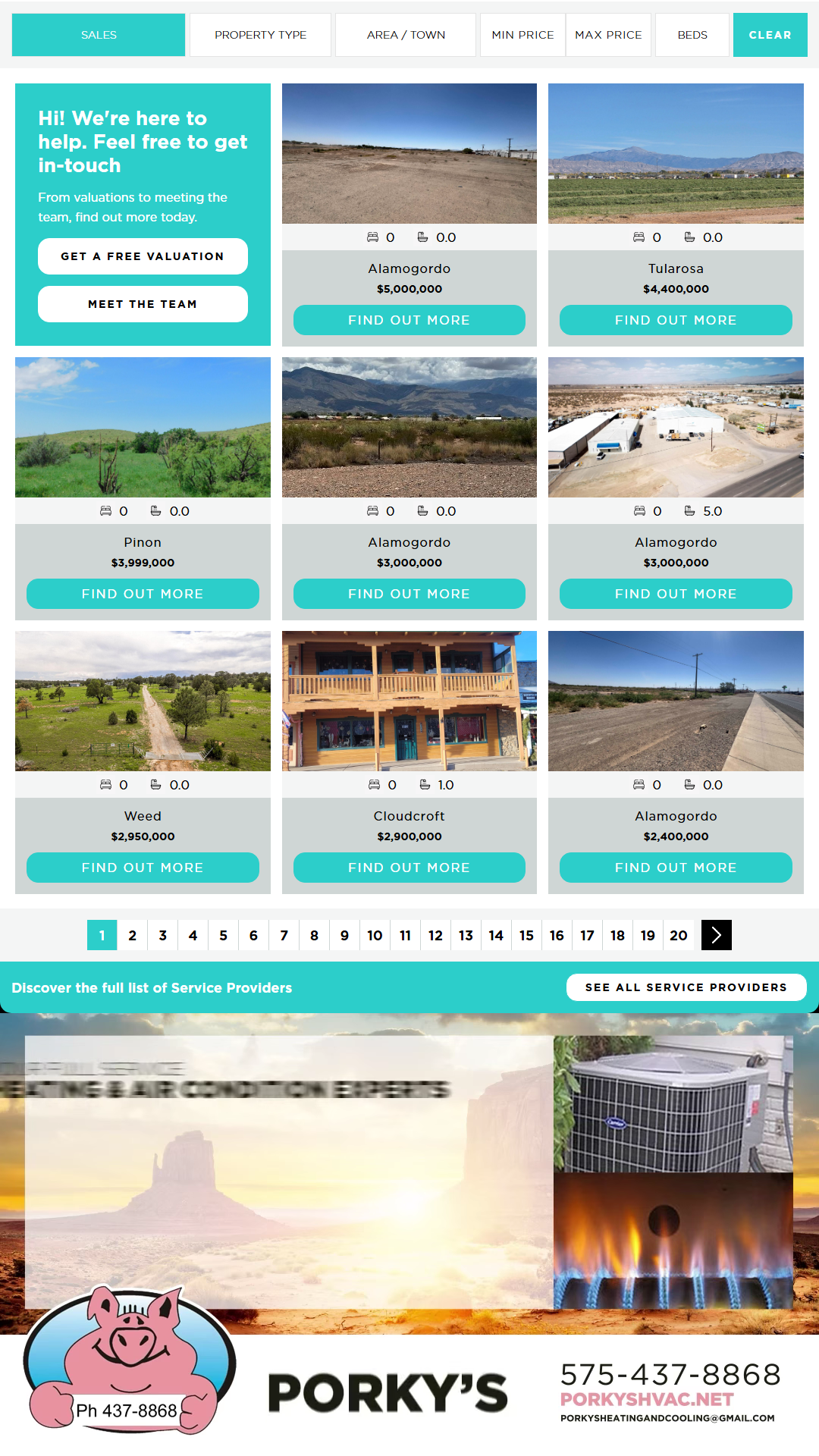819x1456 pixels.
Task: Select the Max Price filter
Action: (x=608, y=35)
